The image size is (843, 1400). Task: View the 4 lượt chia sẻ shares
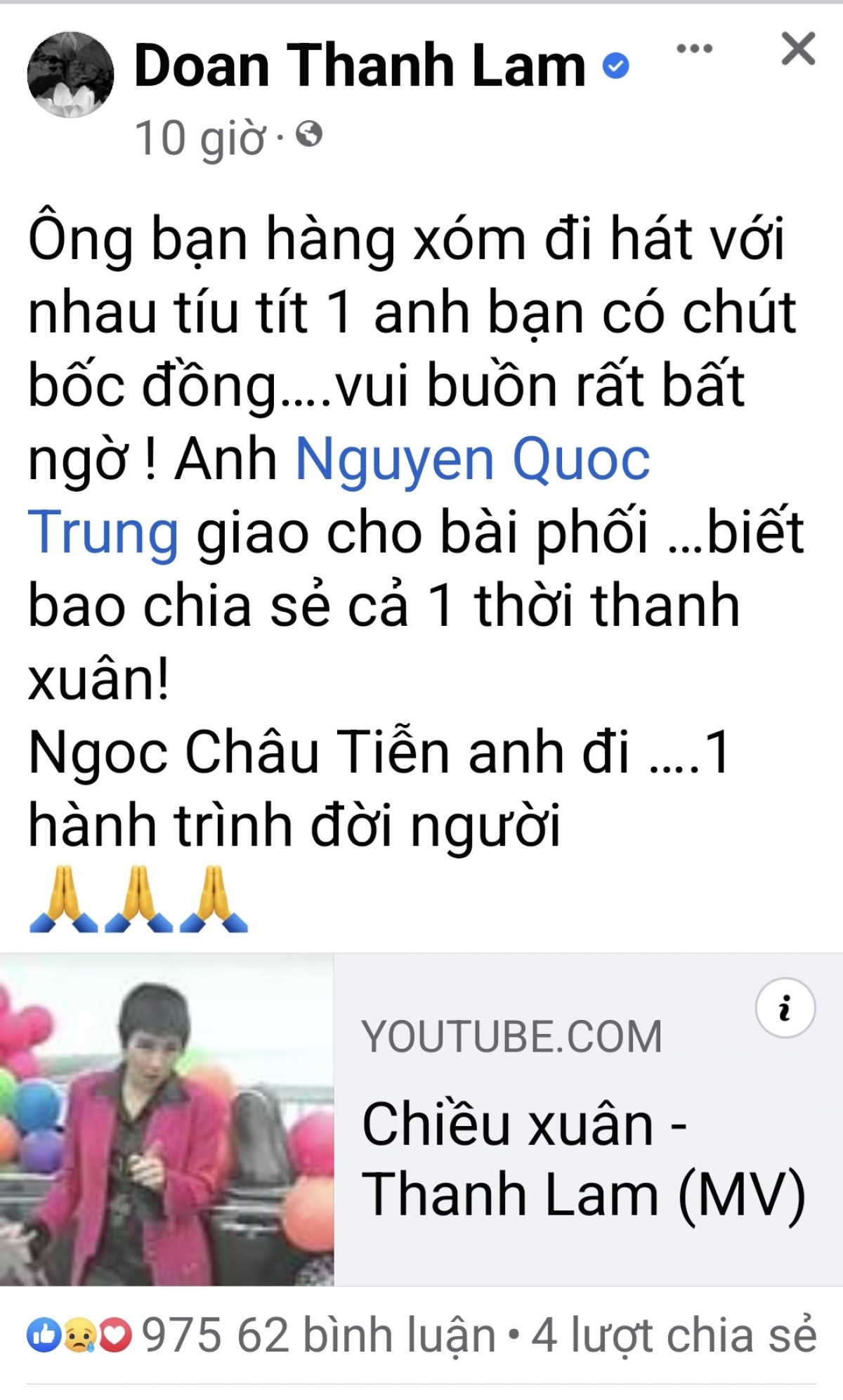click(x=673, y=1335)
